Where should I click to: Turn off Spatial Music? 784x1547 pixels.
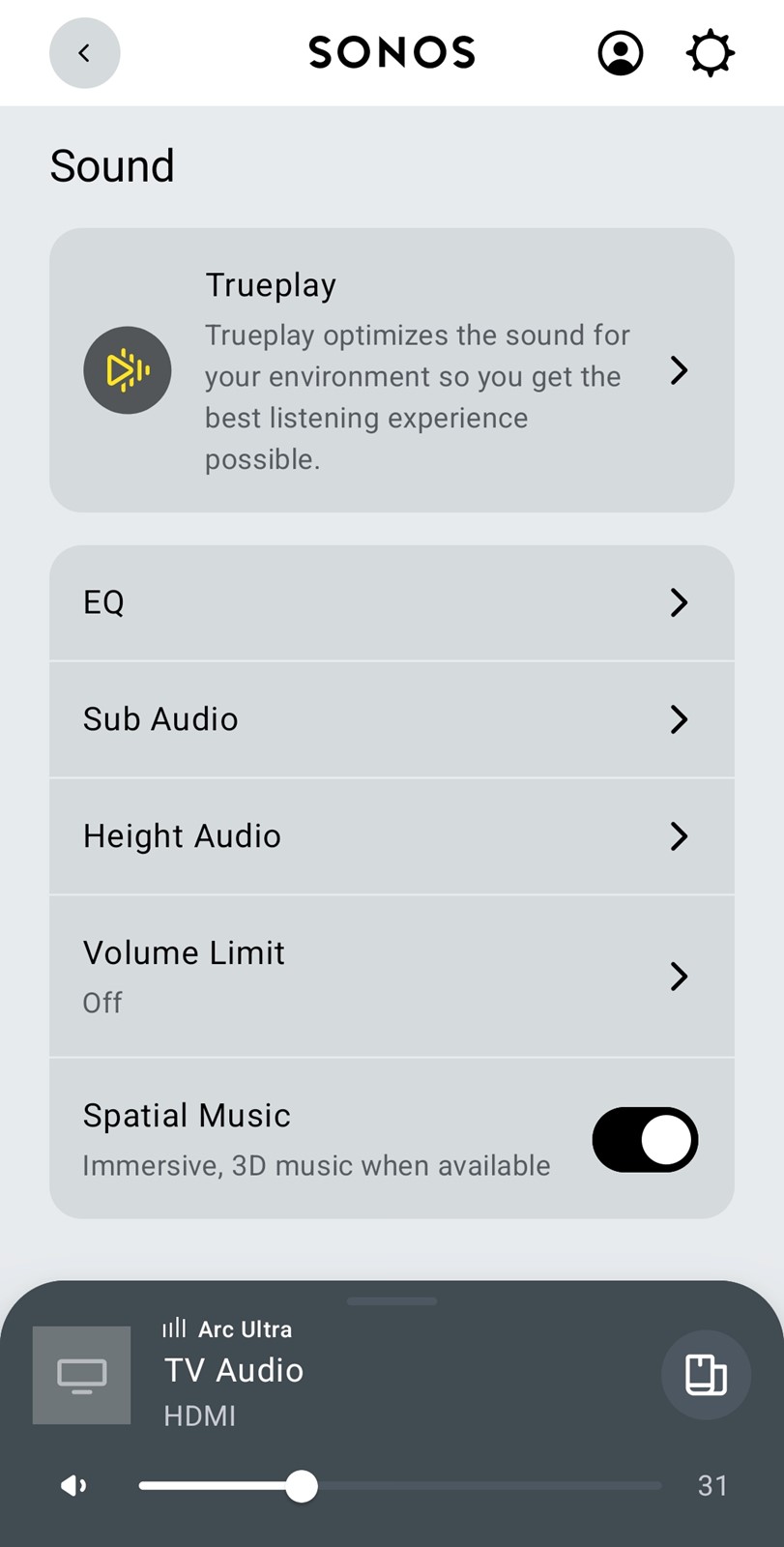[x=645, y=1140]
